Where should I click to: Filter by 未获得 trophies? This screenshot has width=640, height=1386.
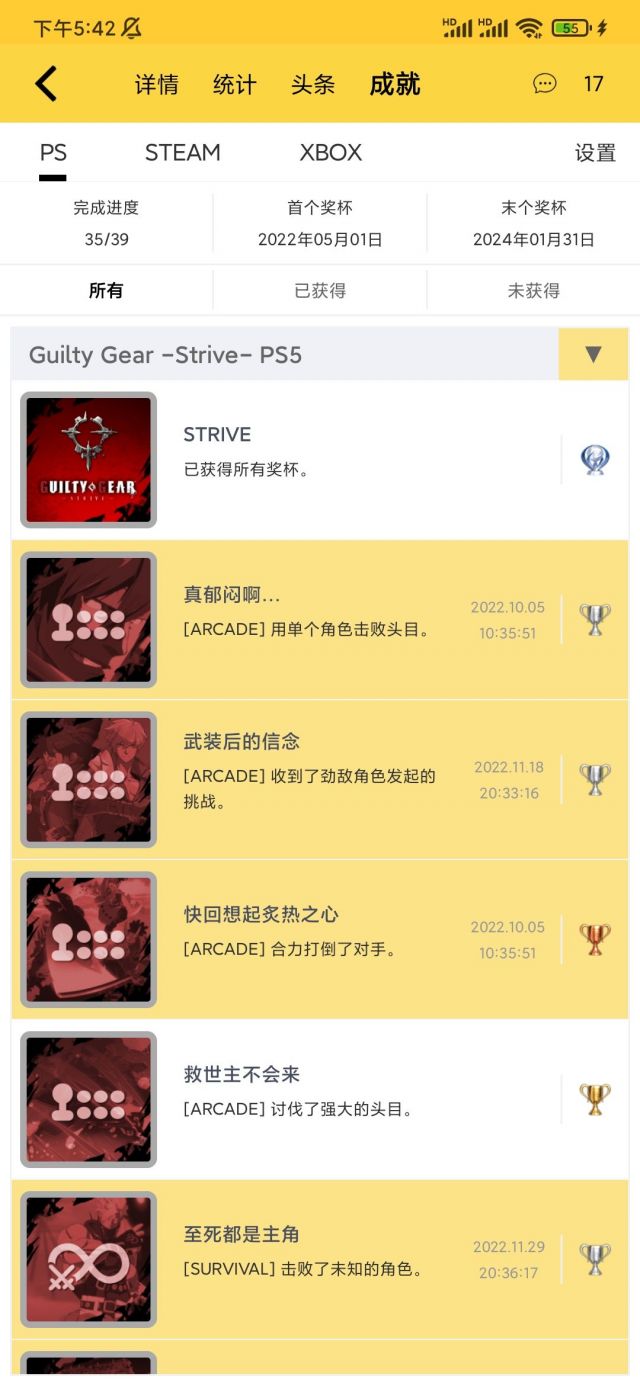coord(533,291)
